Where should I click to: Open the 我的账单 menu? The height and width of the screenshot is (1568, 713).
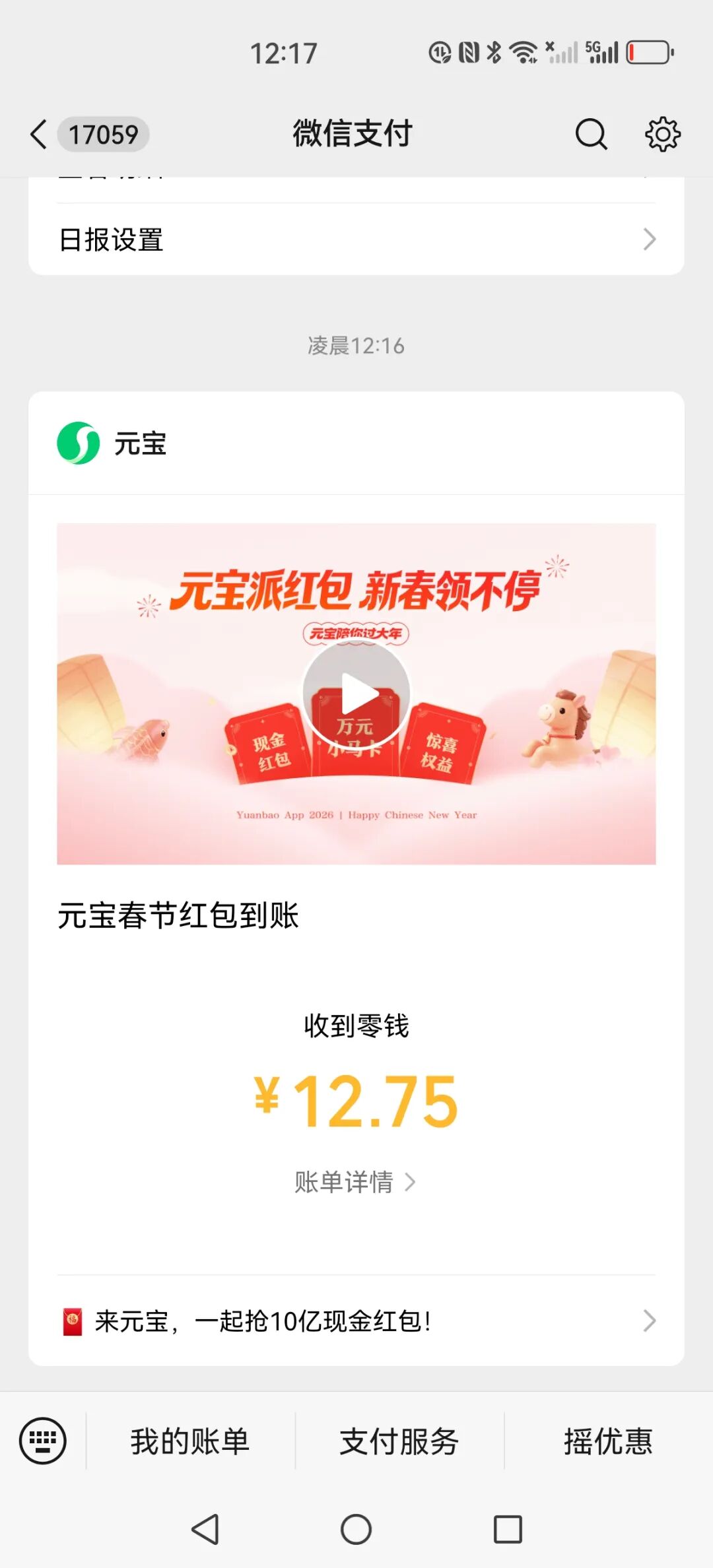pyautogui.click(x=190, y=1441)
